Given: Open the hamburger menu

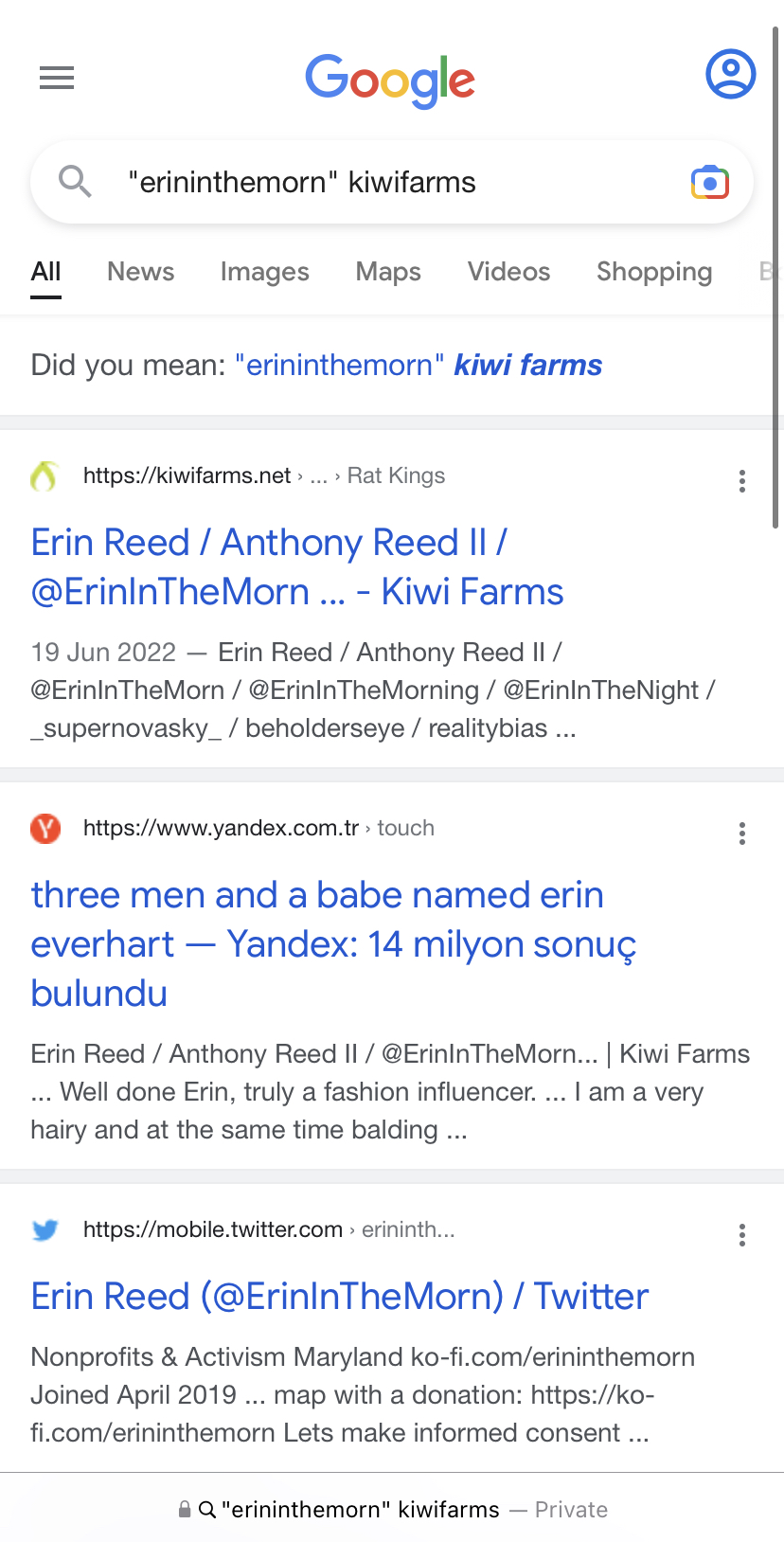Looking at the screenshot, I should [57, 78].
